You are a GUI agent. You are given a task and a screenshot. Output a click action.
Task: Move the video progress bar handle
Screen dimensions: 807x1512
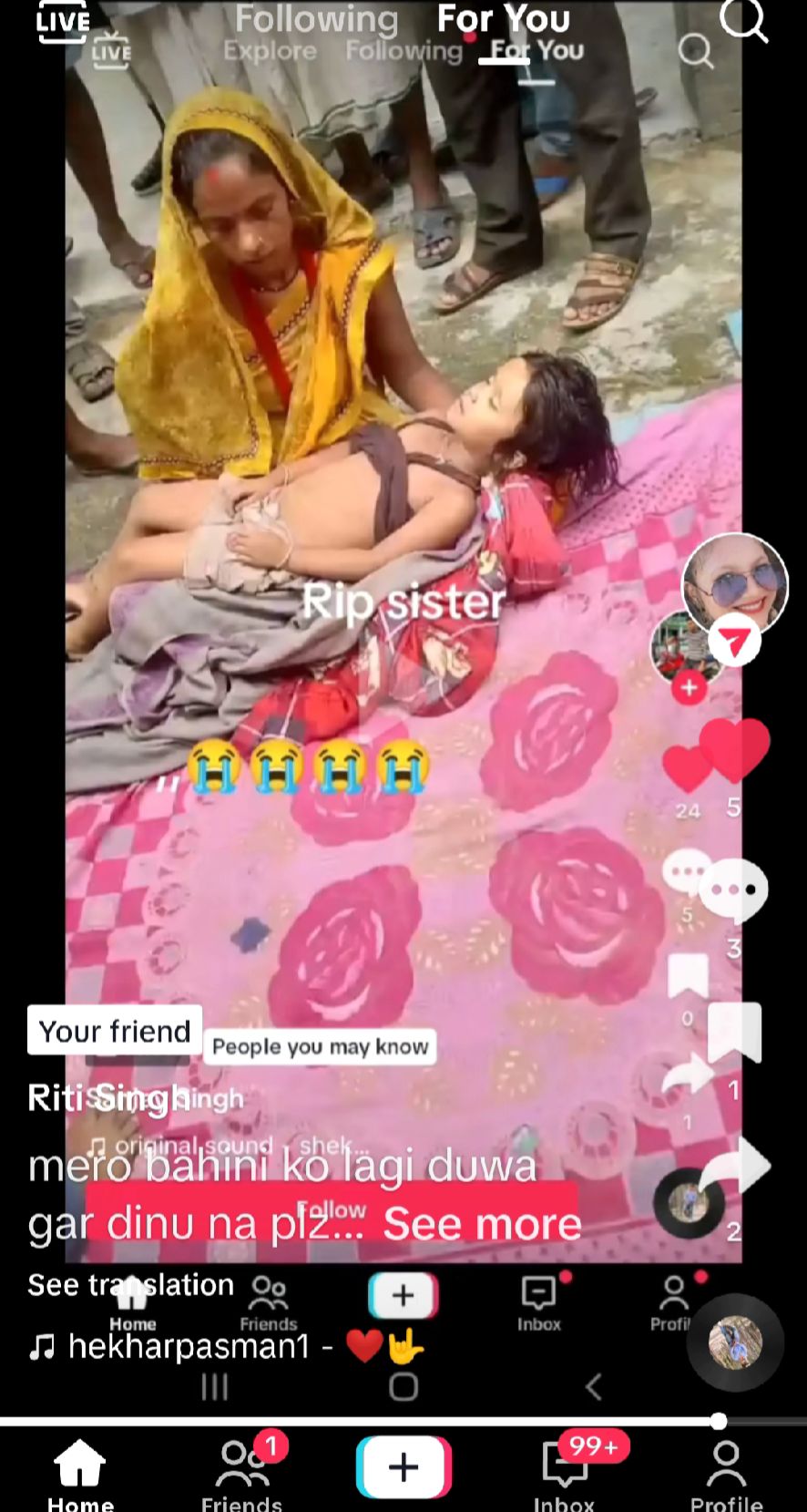pyautogui.click(x=719, y=1421)
